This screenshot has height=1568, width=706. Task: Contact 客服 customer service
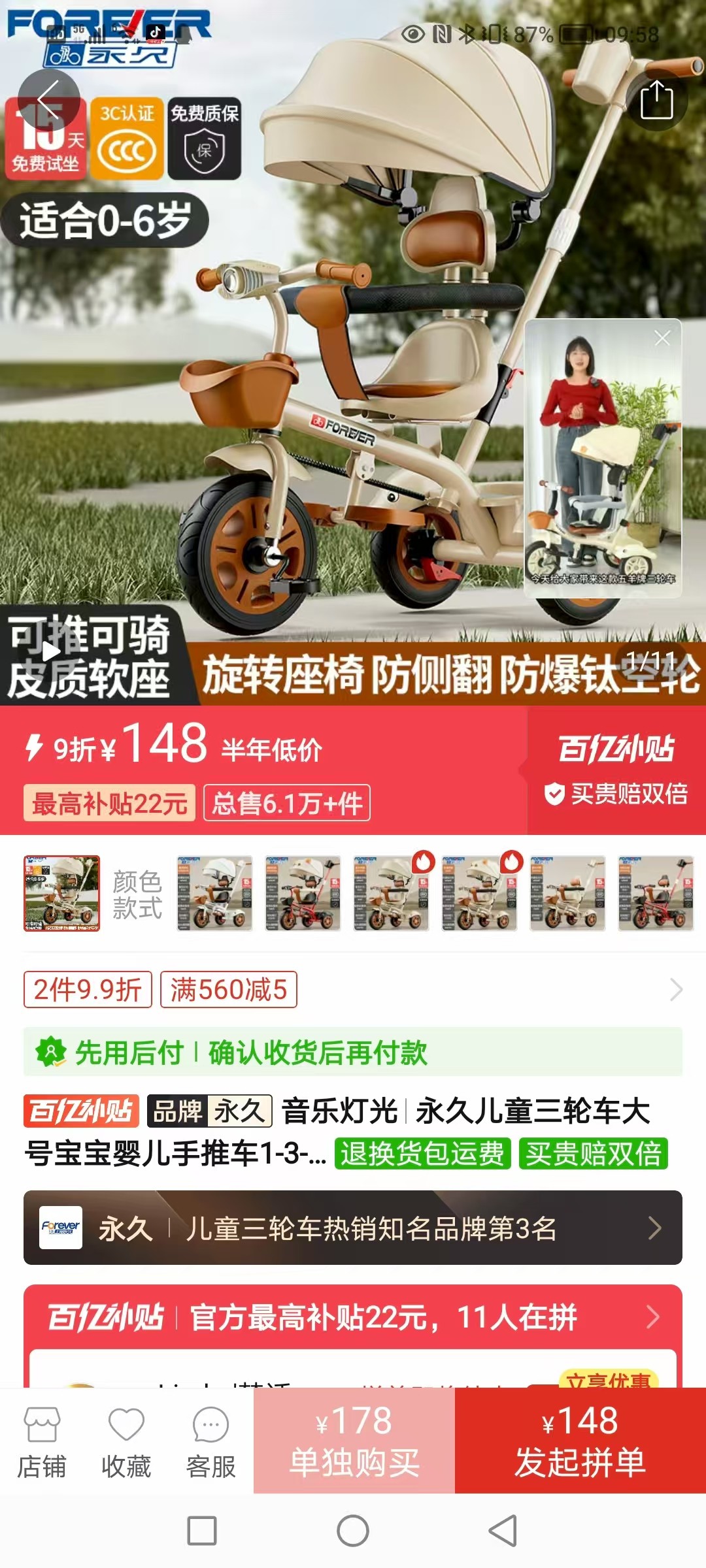coord(210,1442)
